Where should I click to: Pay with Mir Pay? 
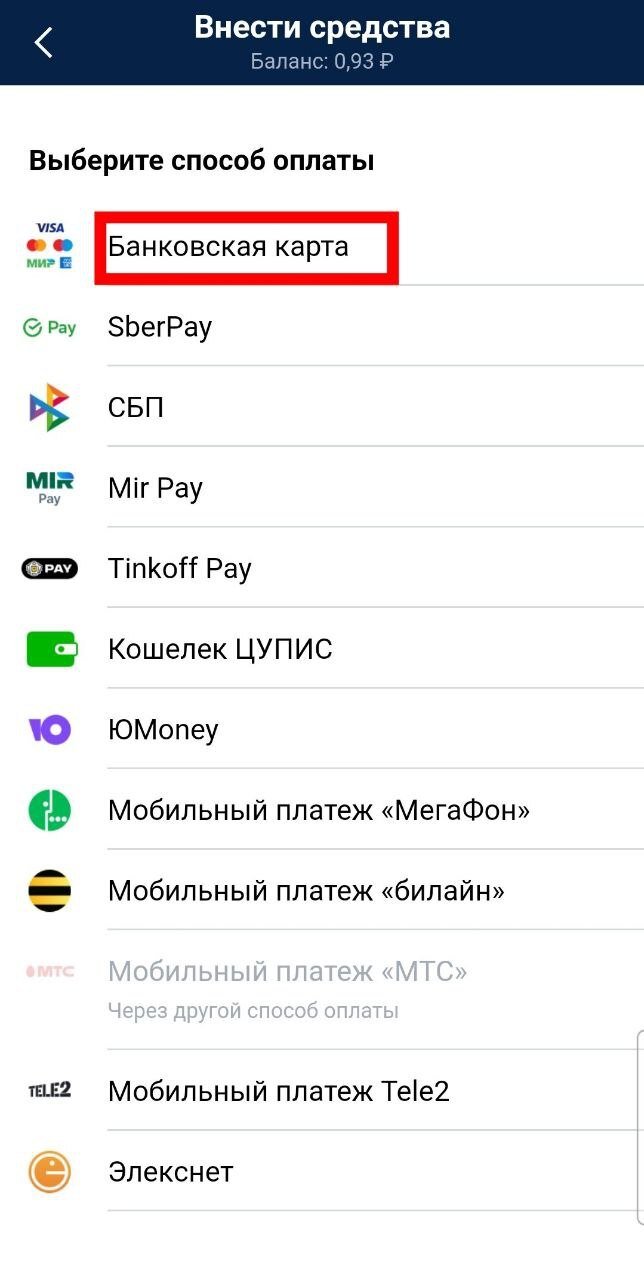[155, 488]
